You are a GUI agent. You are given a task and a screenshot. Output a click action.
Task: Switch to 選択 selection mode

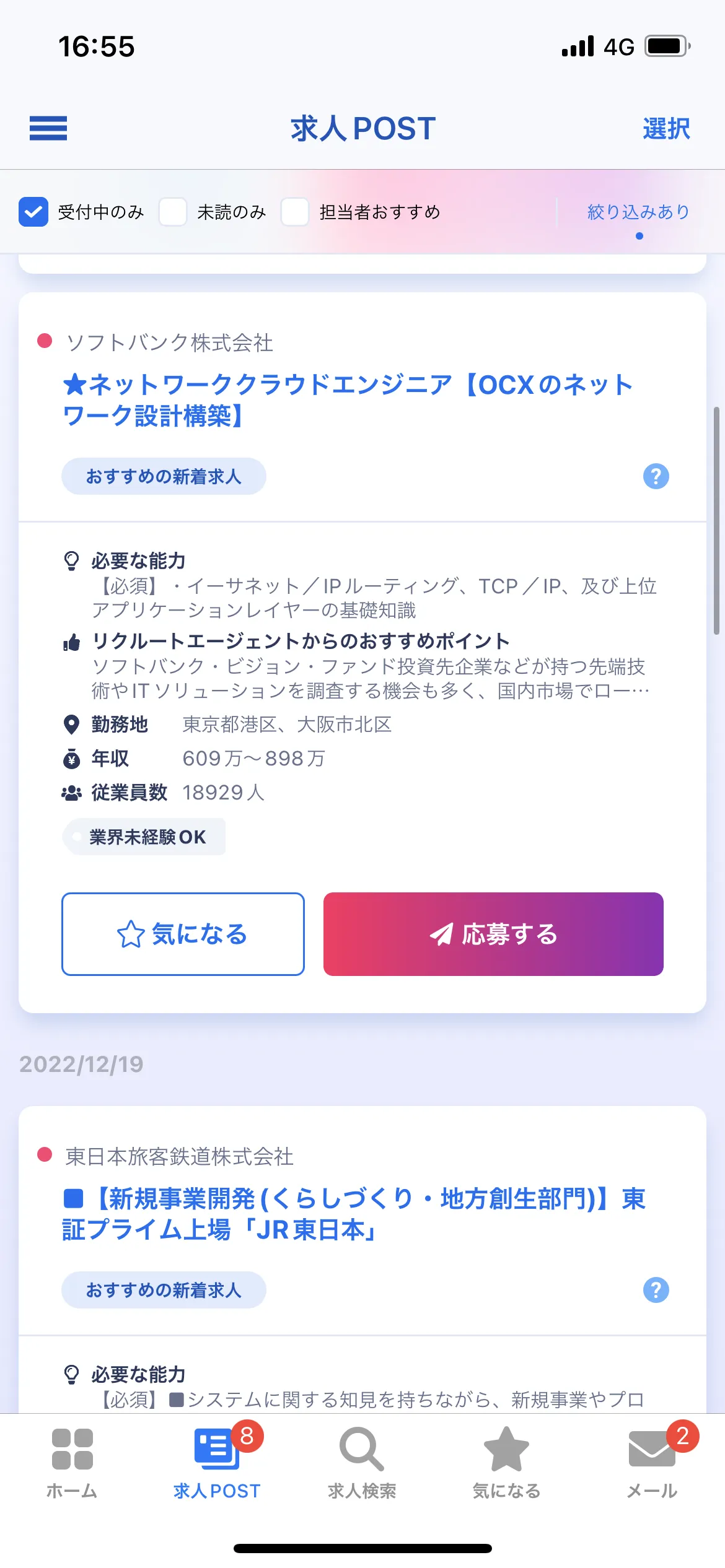(666, 129)
